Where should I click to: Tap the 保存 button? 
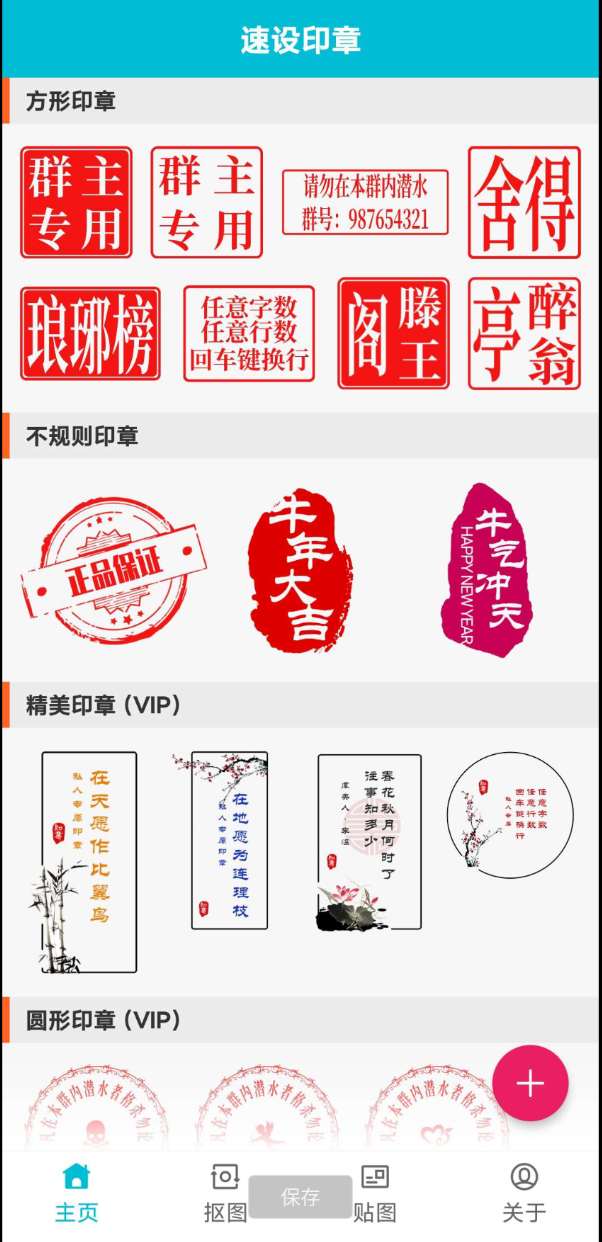300,1197
